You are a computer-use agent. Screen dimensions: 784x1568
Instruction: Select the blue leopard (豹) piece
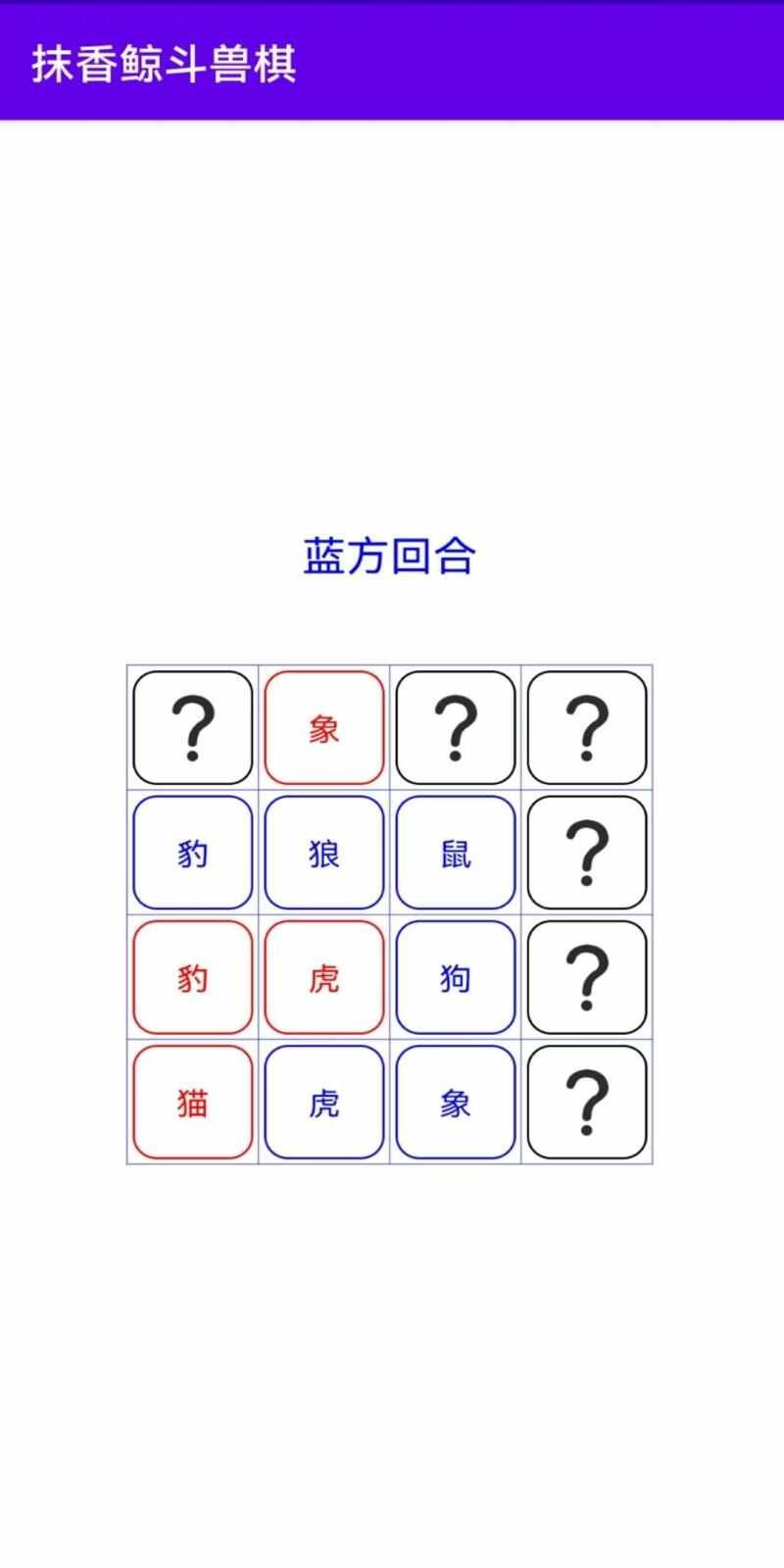pyautogui.click(x=191, y=853)
